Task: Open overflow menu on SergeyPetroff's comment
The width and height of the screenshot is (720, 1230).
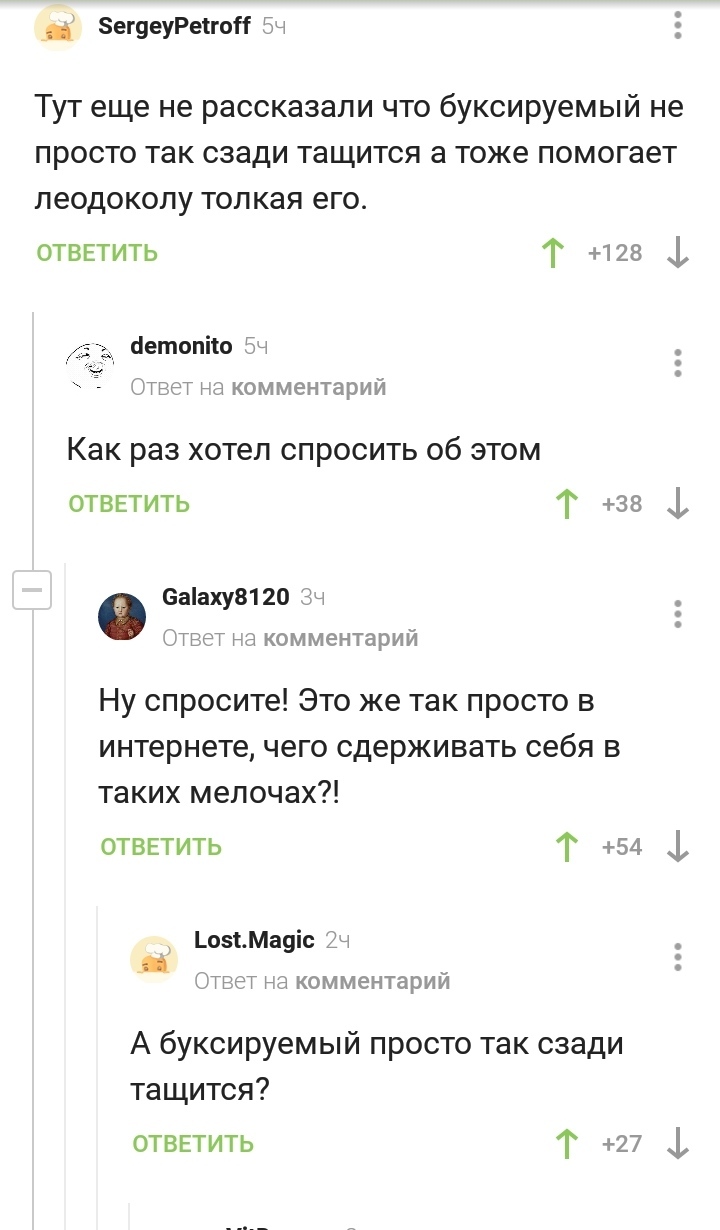Action: coord(678,25)
